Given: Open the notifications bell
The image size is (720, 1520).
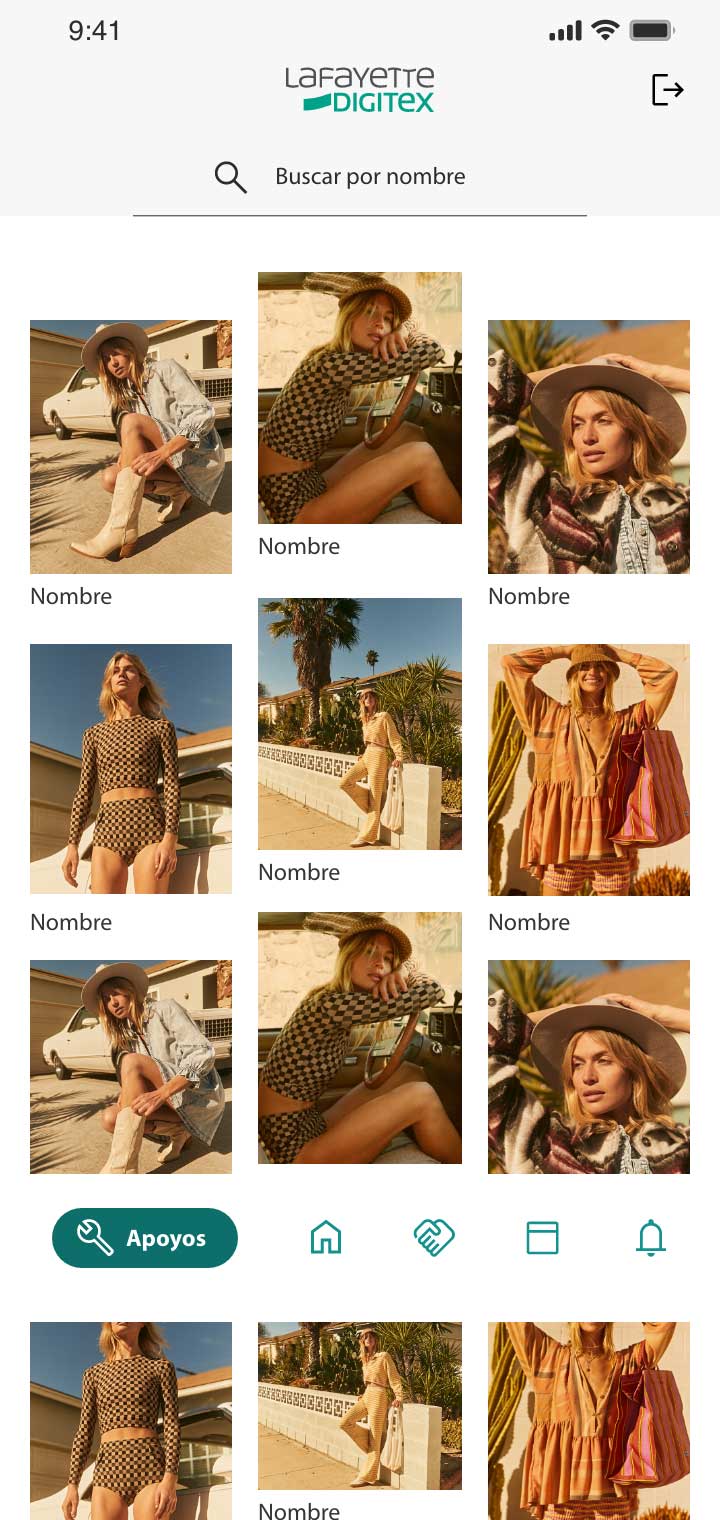Looking at the screenshot, I should click(x=651, y=1238).
